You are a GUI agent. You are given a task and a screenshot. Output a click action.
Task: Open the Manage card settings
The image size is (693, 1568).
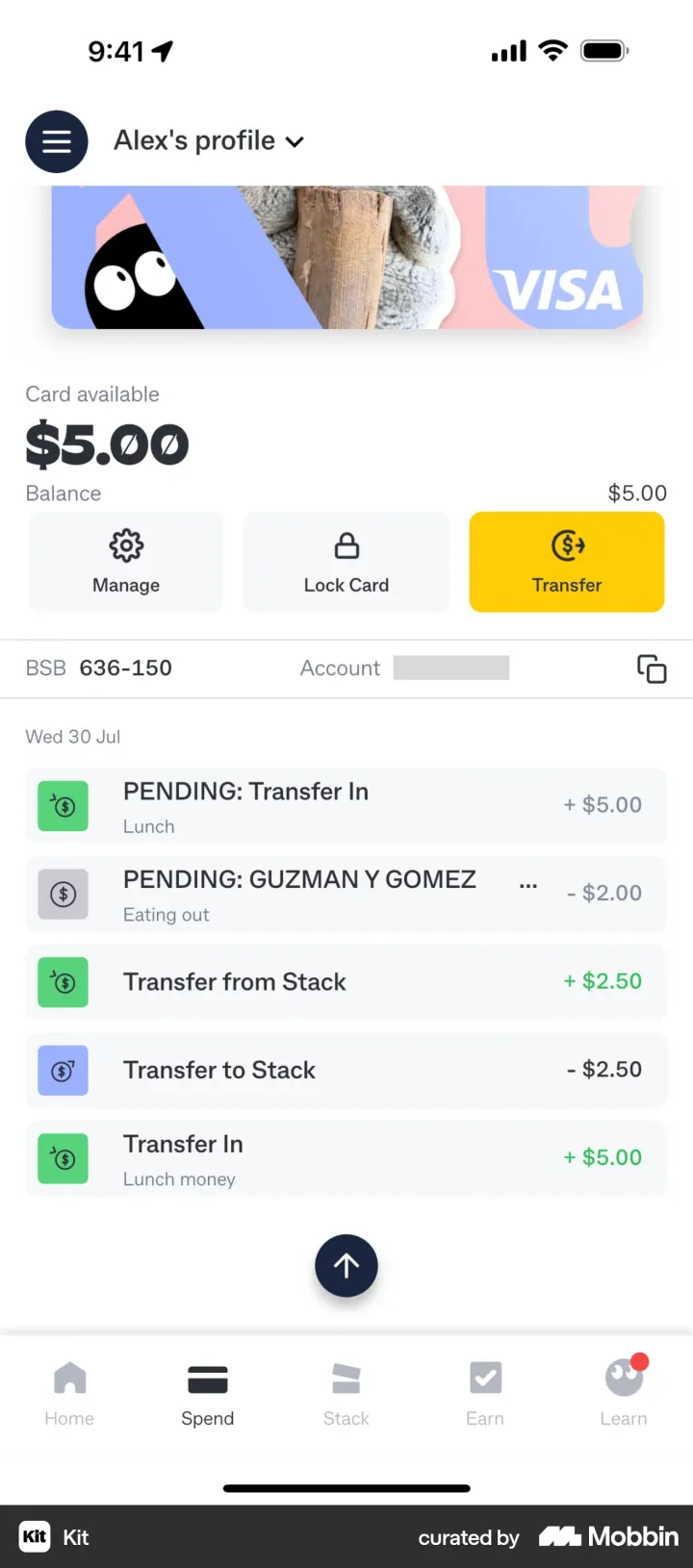click(x=126, y=562)
